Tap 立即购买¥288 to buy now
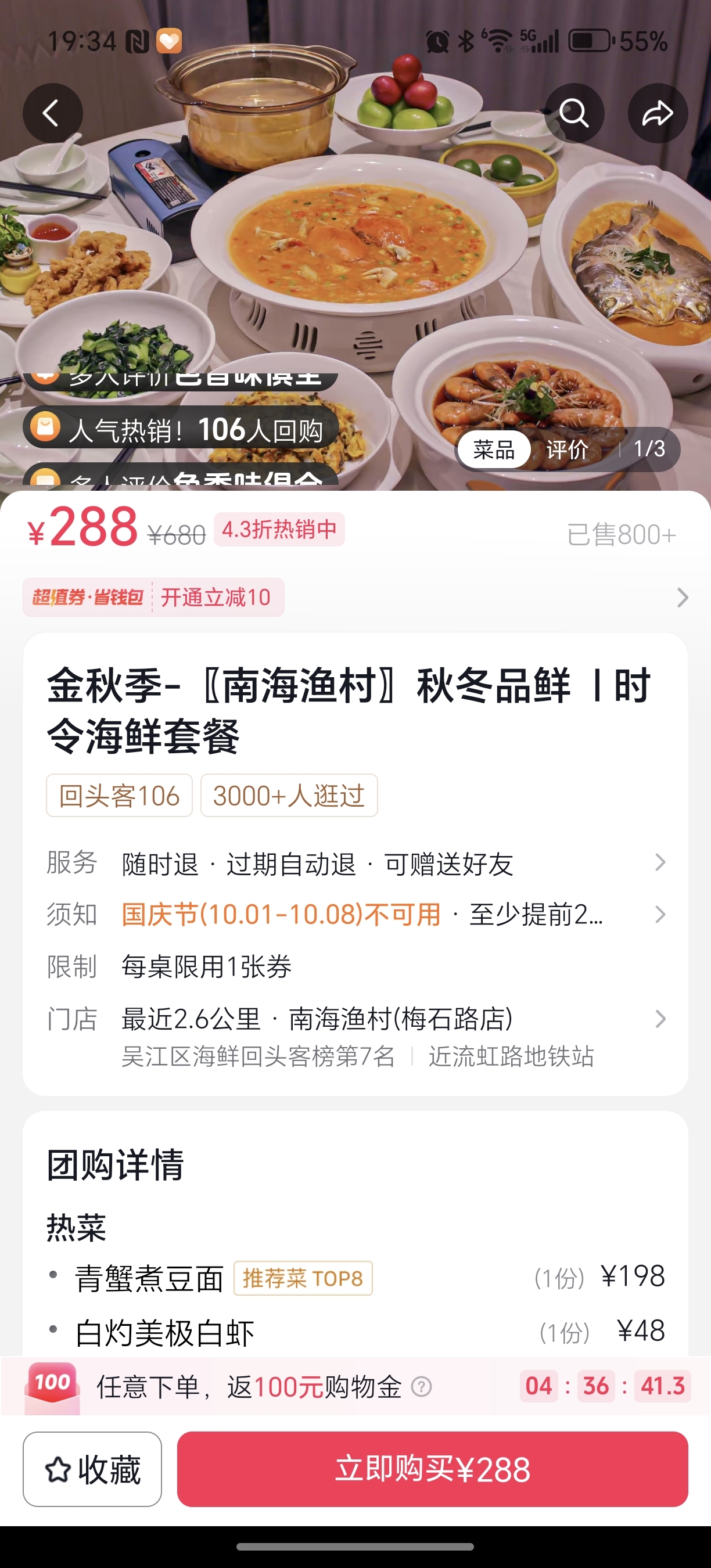The width and height of the screenshot is (711, 1568). (432, 1469)
